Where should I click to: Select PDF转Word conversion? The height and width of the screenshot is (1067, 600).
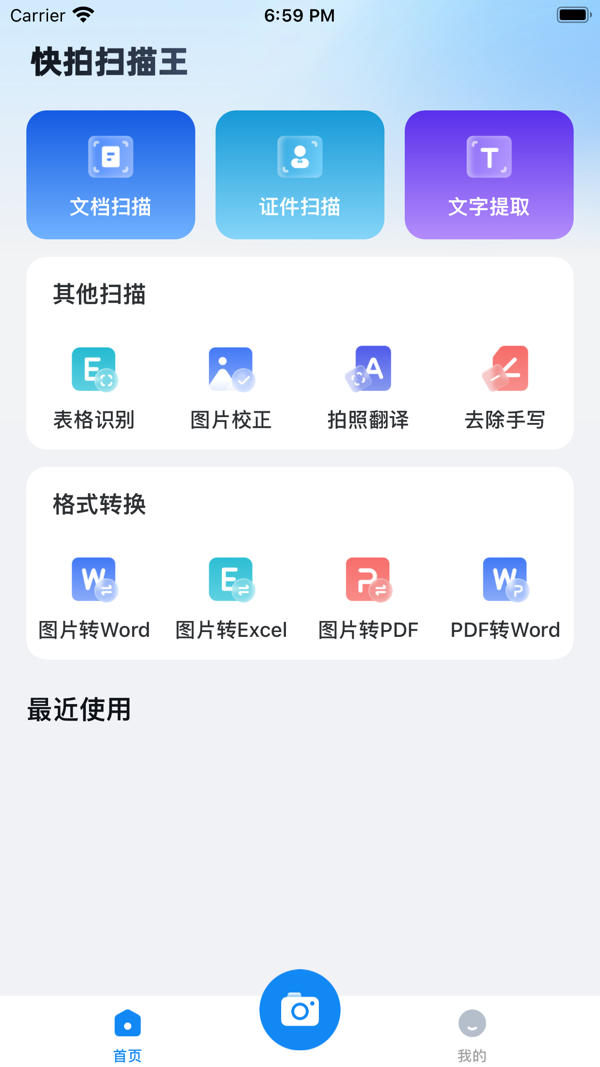point(505,597)
